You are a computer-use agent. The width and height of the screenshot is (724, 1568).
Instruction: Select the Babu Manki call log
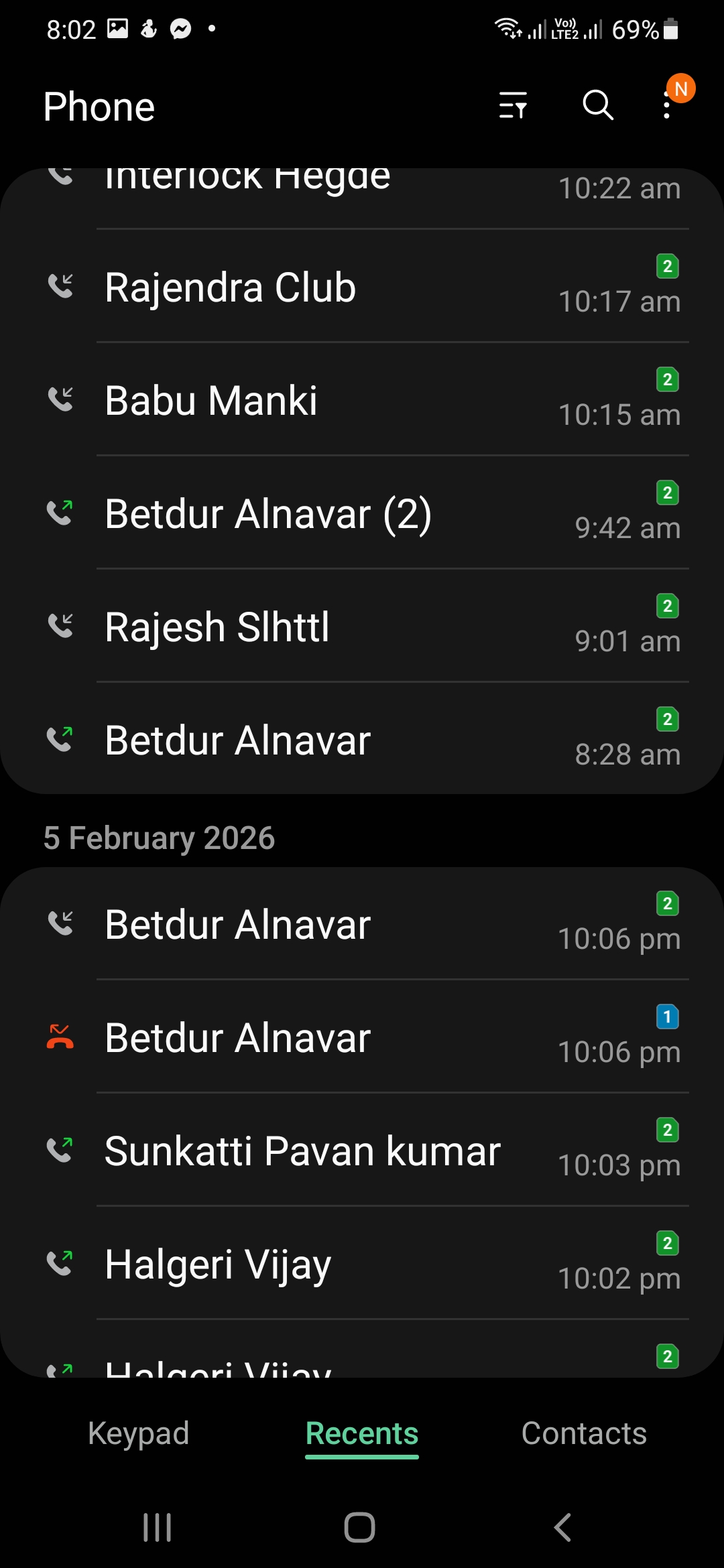(362, 400)
